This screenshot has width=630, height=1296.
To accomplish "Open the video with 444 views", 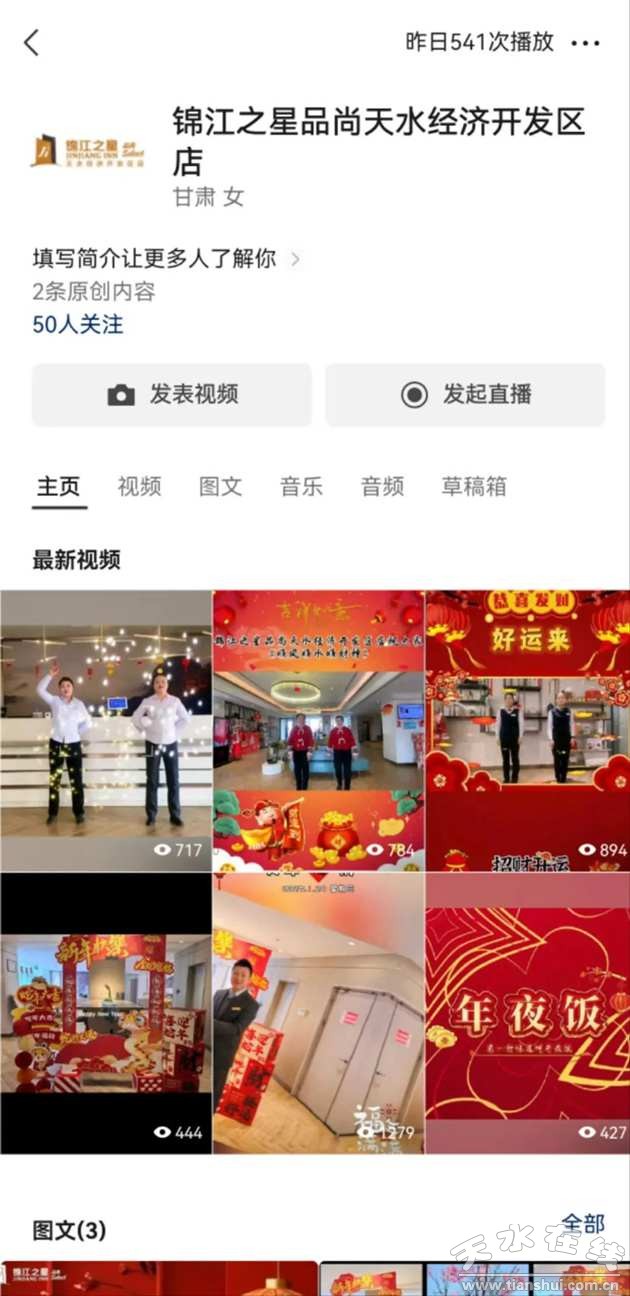I will coord(106,1012).
